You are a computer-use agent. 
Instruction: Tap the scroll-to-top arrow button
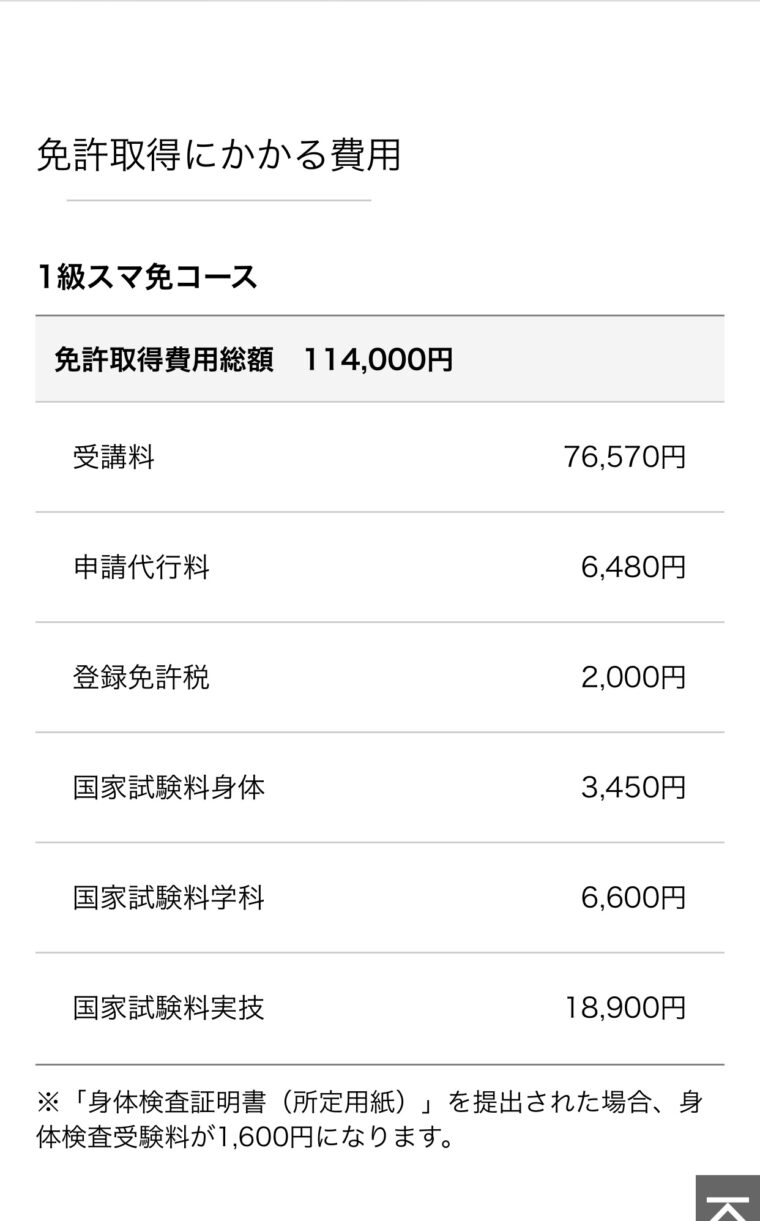coord(728,1198)
